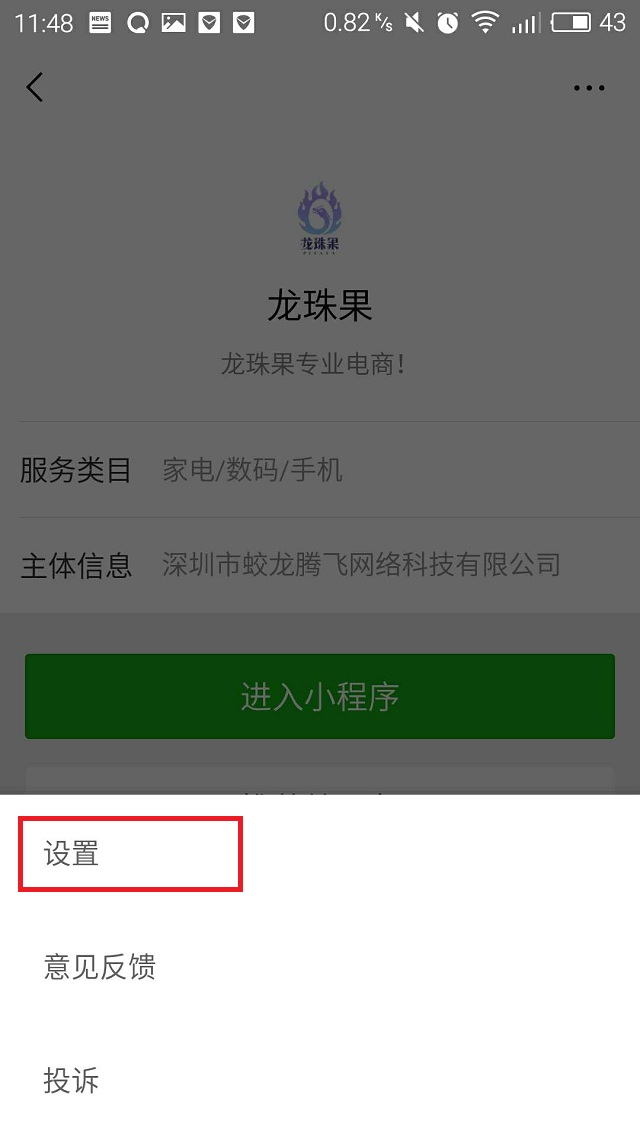Open 设置 from the bottom sheet

pyautogui.click(x=320, y=853)
